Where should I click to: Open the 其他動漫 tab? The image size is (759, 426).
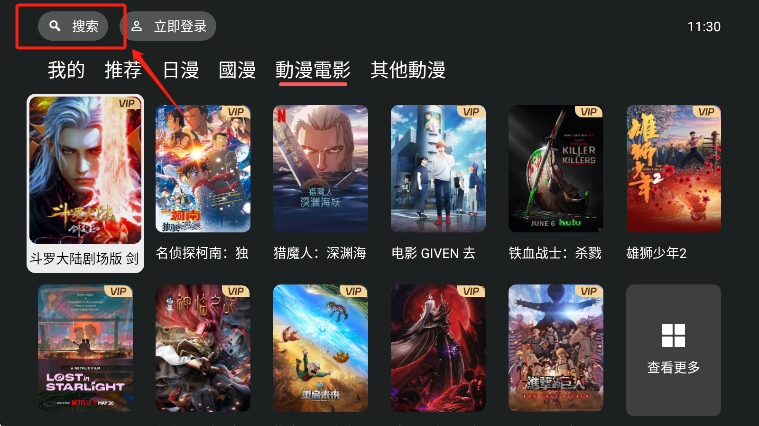coord(408,70)
